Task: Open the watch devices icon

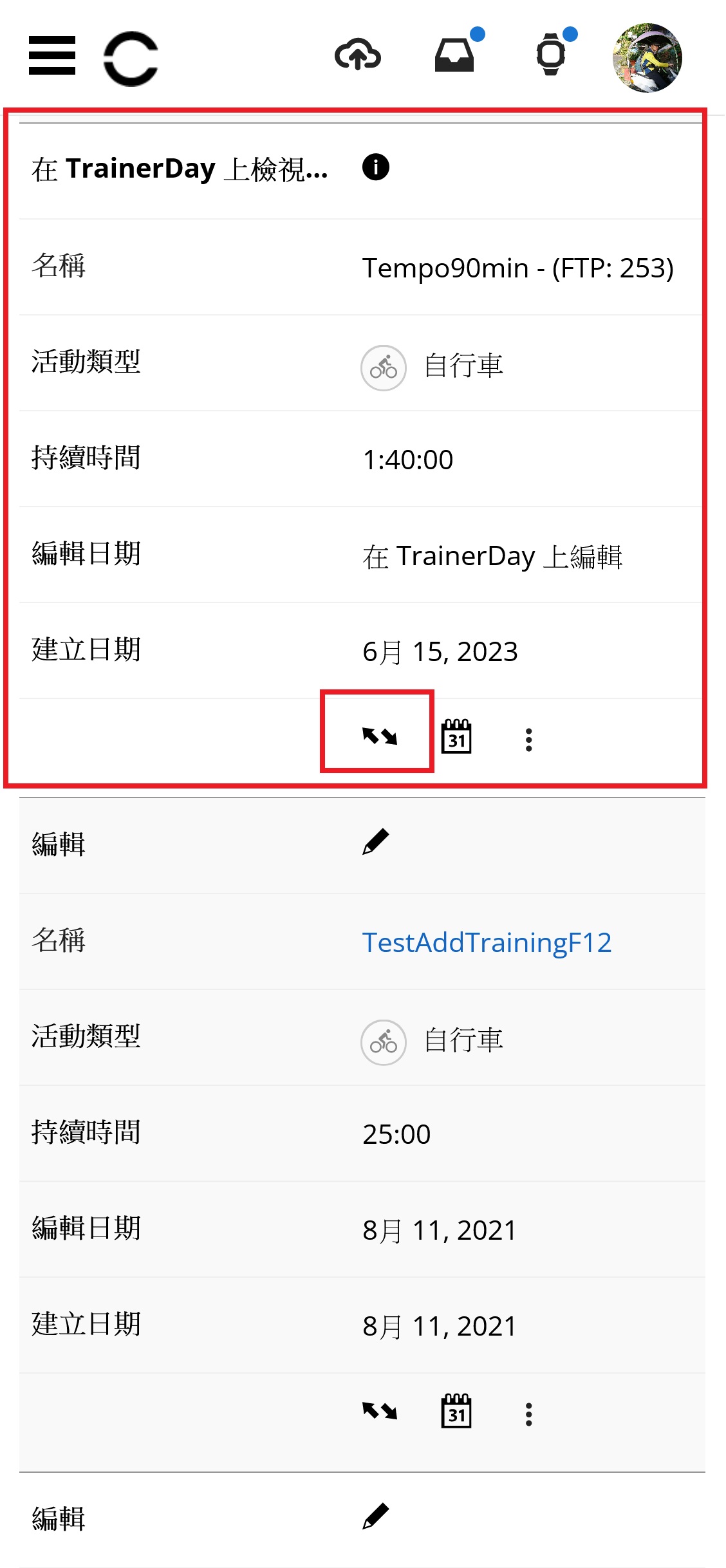Action: point(551,54)
